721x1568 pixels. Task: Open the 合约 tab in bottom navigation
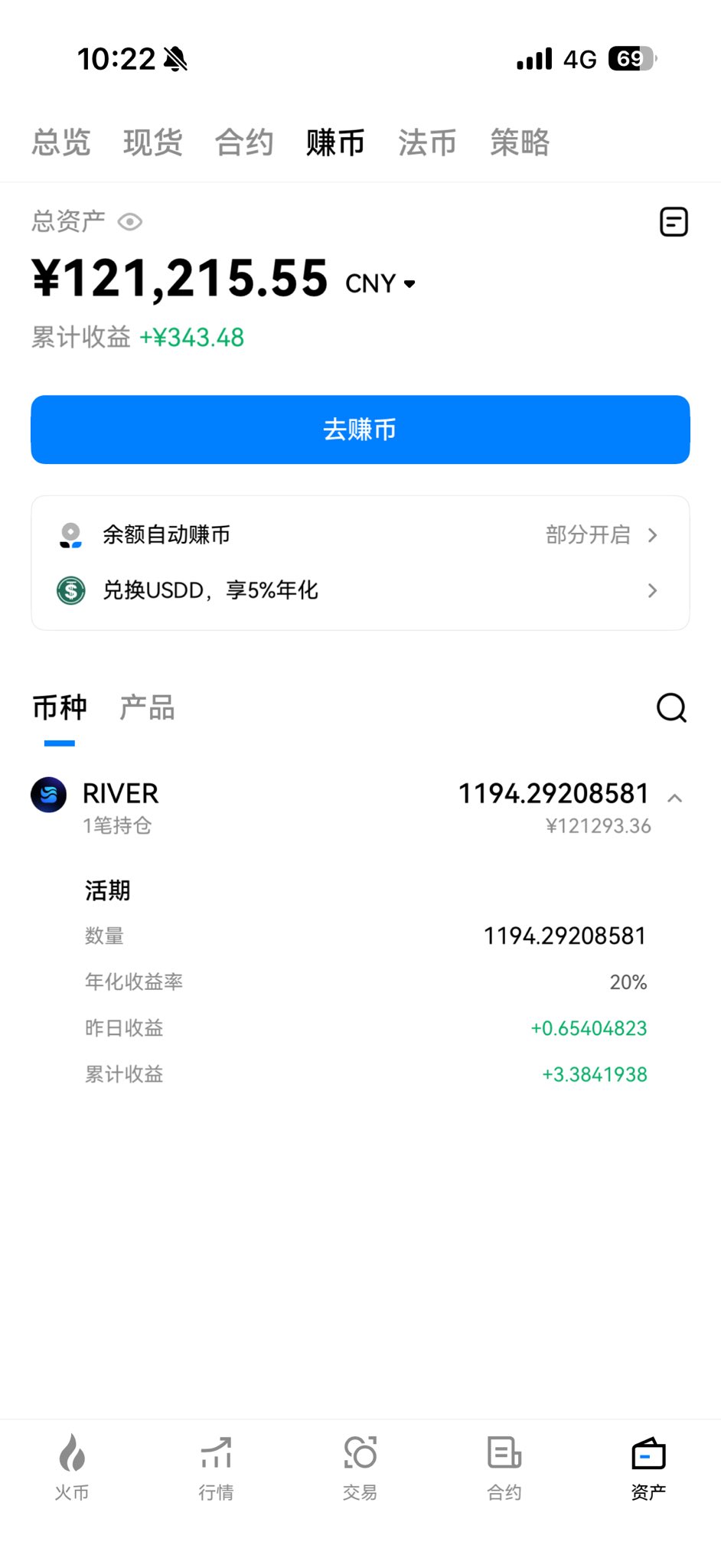[x=504, y=1464]
